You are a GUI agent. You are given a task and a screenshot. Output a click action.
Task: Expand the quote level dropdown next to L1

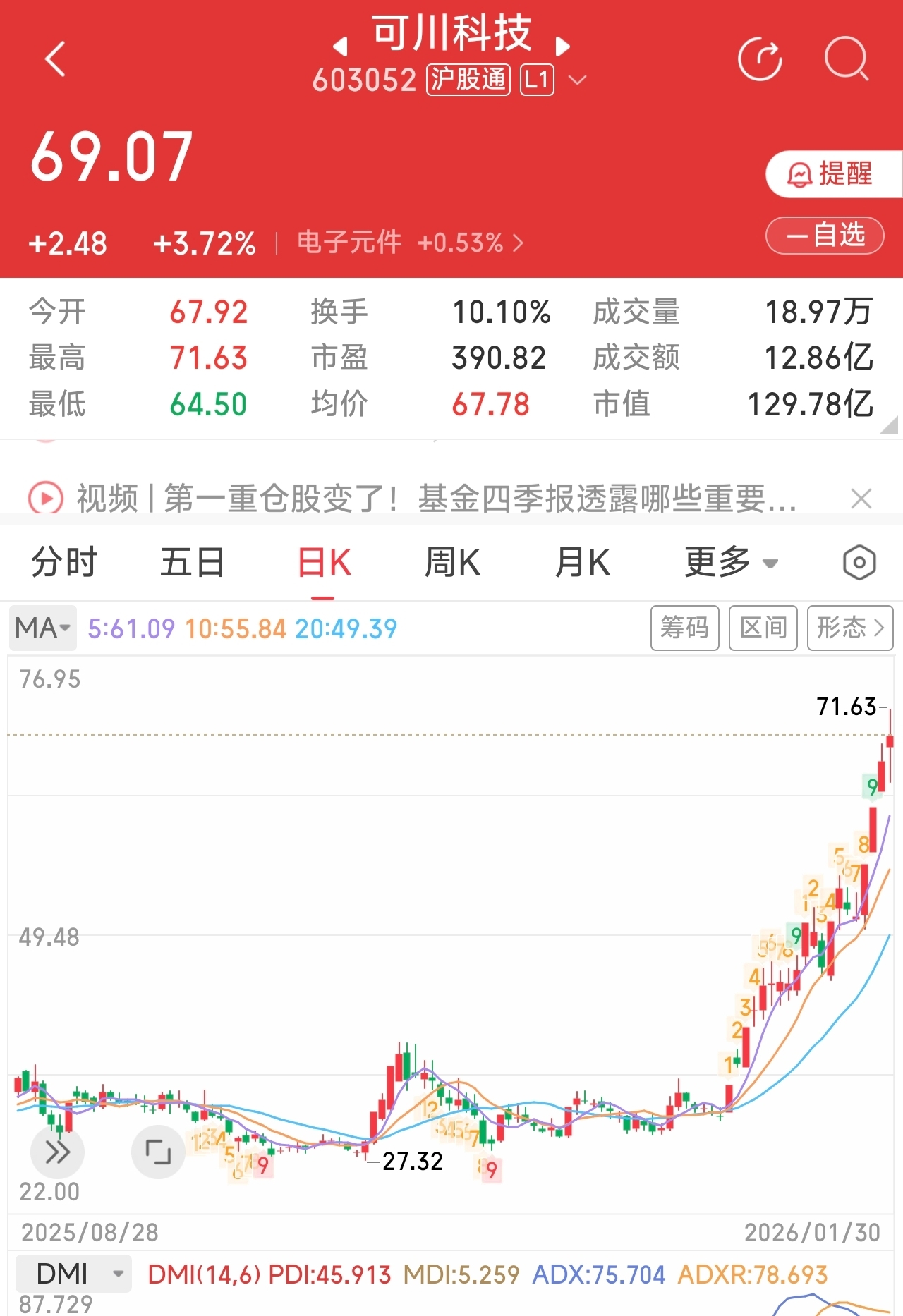pyautogui.click(x=577, y=80)
